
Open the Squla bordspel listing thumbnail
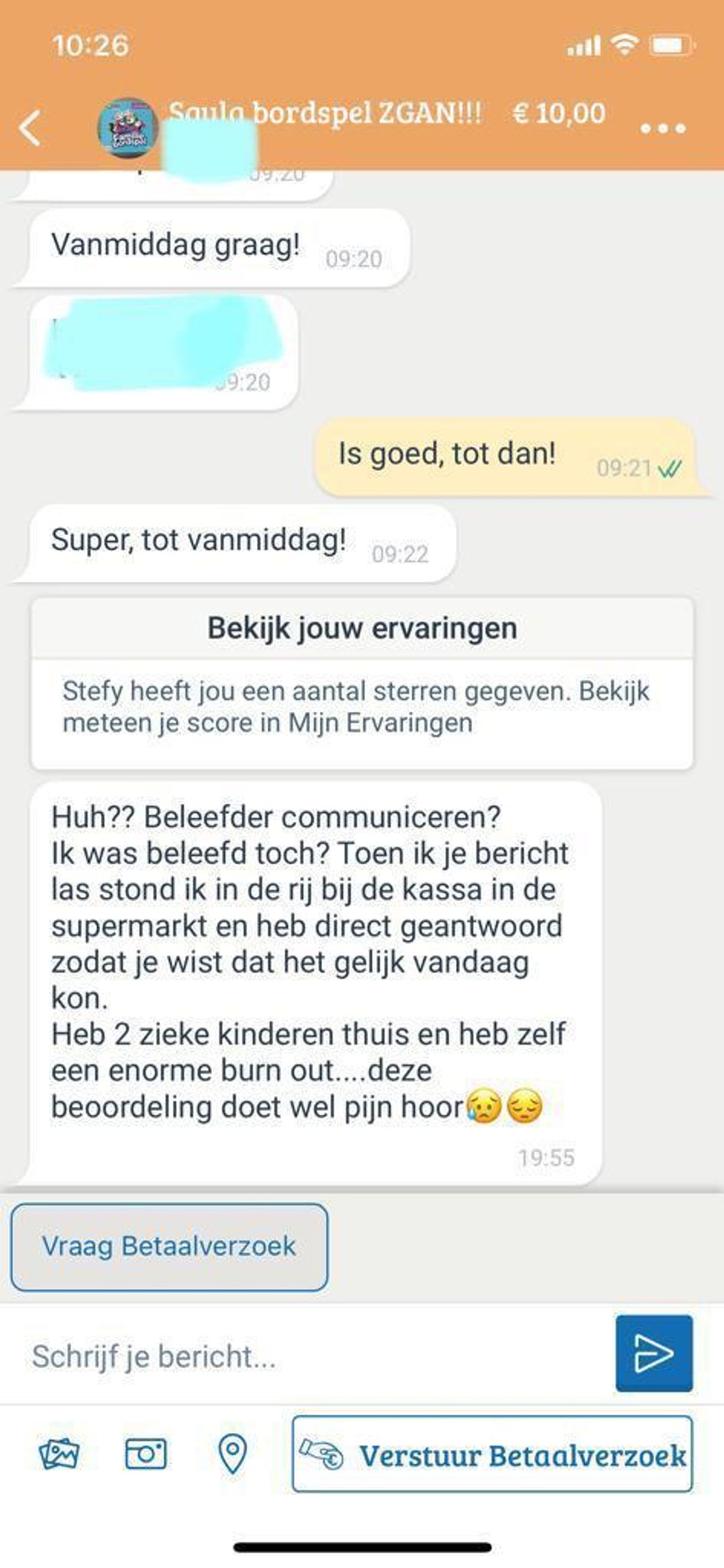pyautogui.click(x=128, y=128)
